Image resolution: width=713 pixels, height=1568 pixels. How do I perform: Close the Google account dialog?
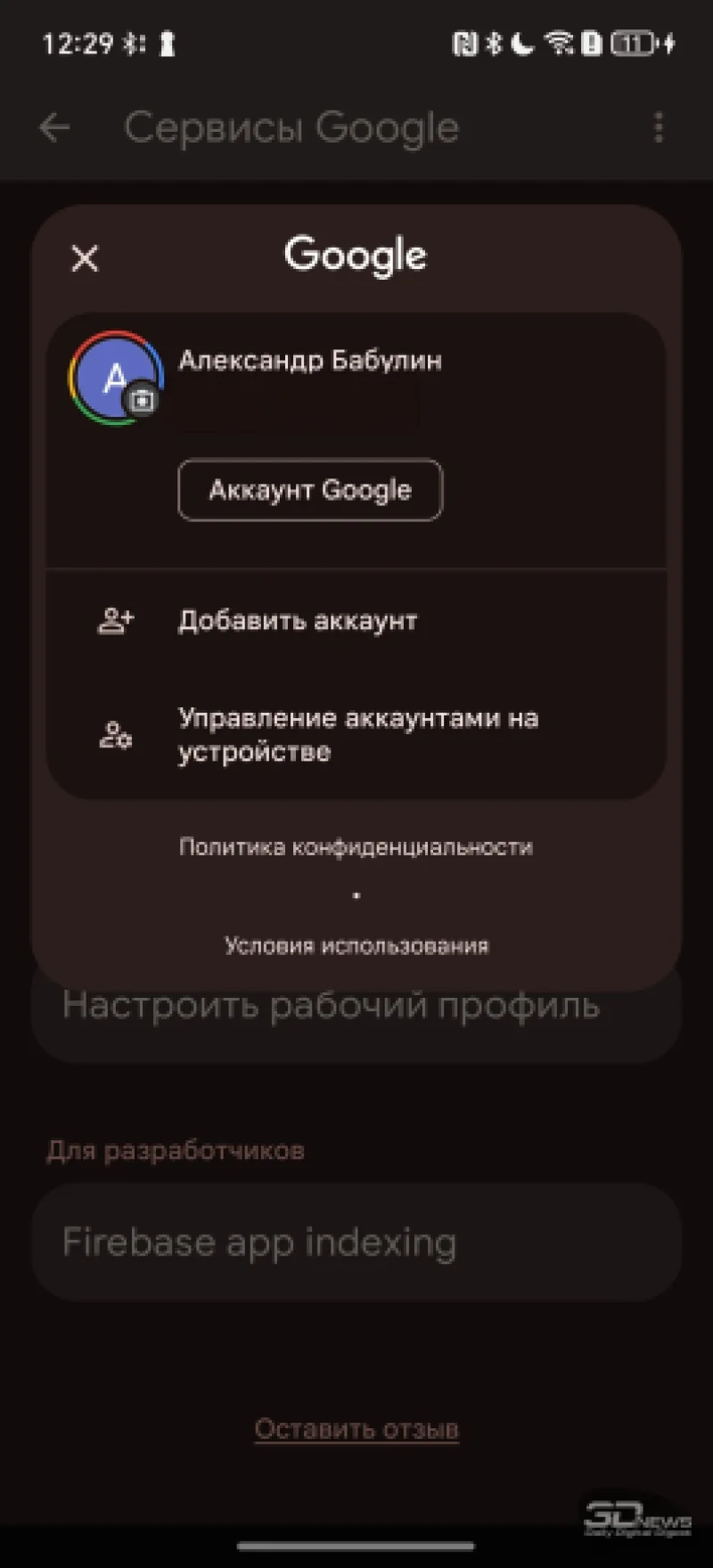point(85,259)
